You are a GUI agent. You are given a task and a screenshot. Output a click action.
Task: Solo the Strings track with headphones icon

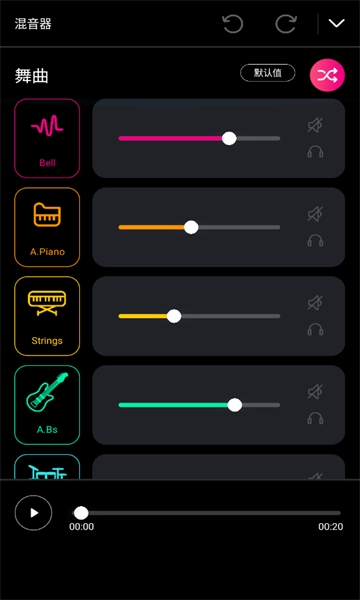pos(315,329)
